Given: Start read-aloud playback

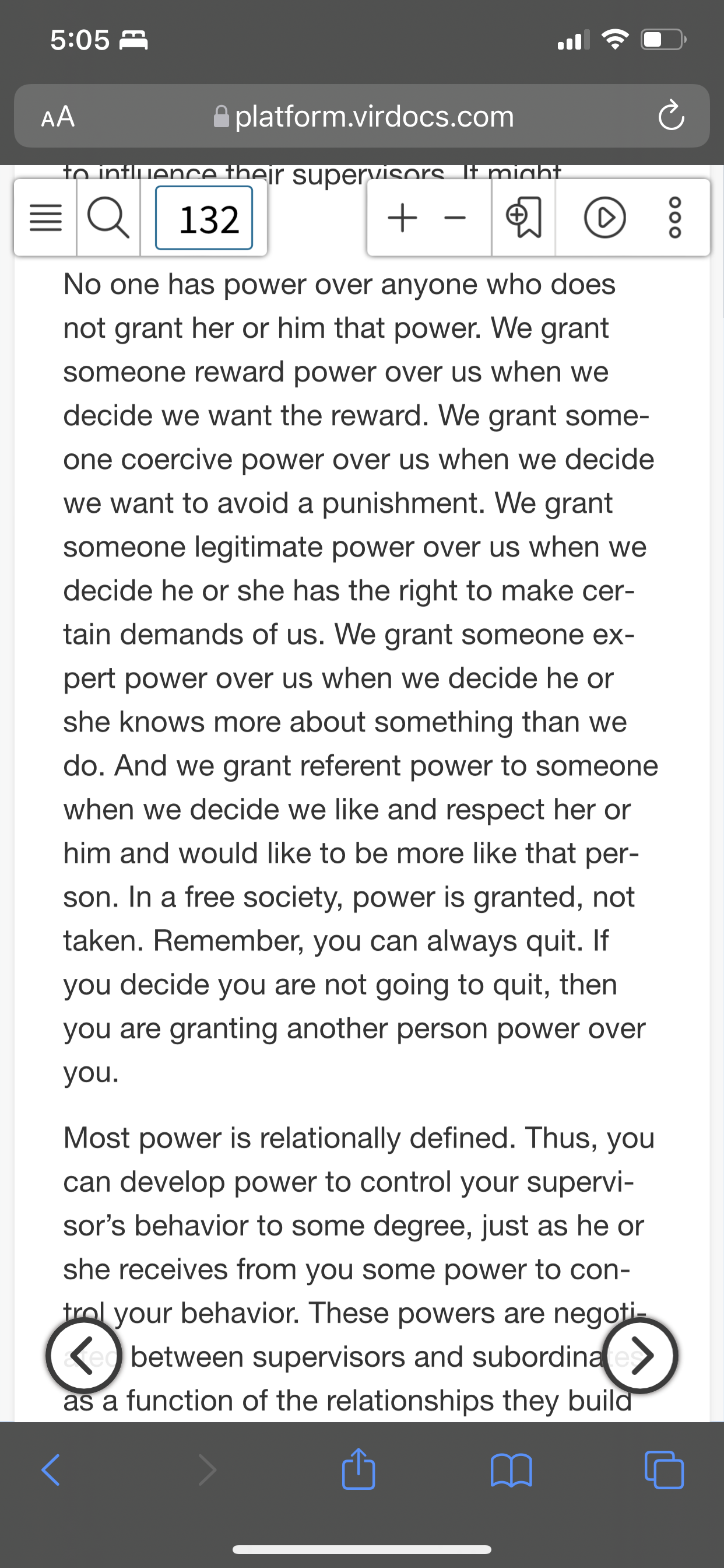Looking at the screenshot, I should (x=604, y=218).
